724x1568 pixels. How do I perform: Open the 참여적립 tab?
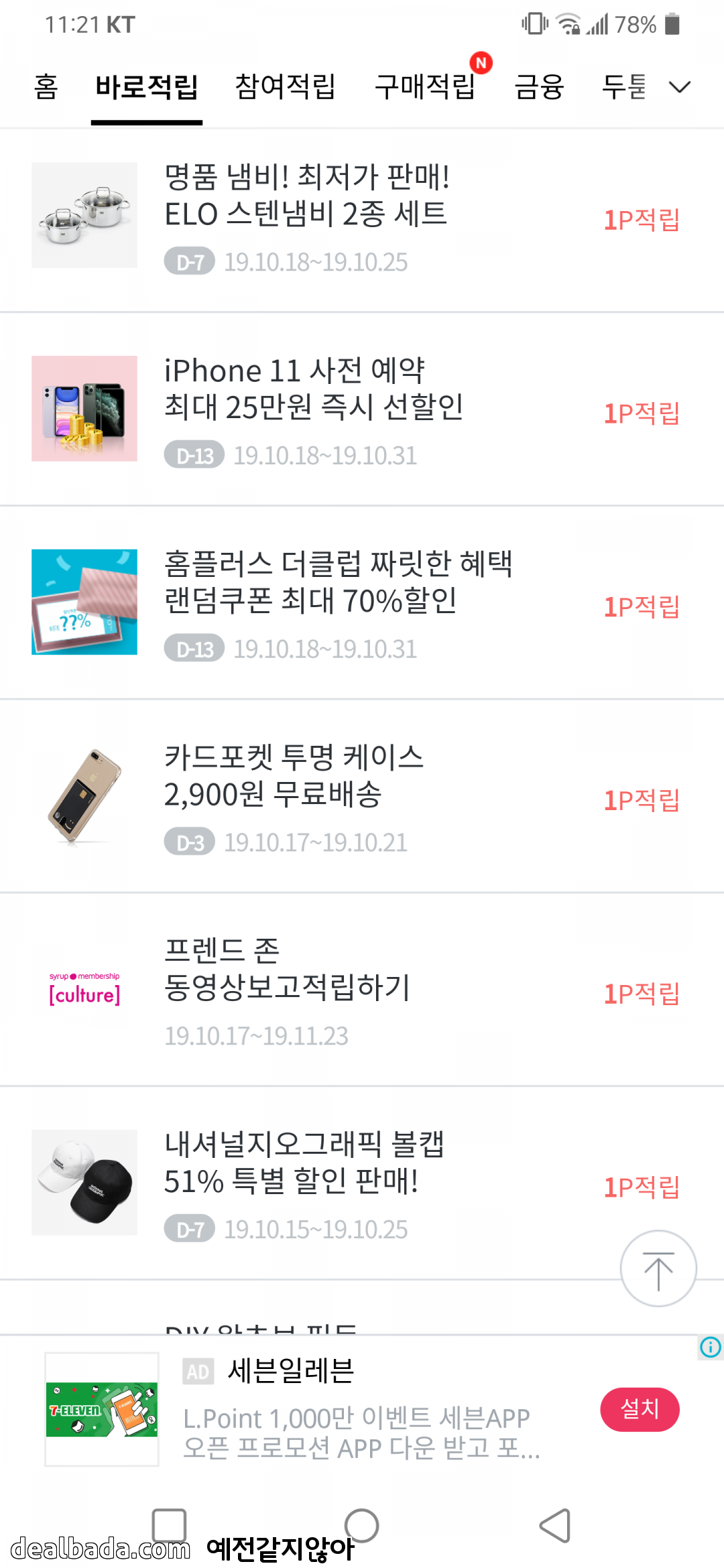point(285,87)
